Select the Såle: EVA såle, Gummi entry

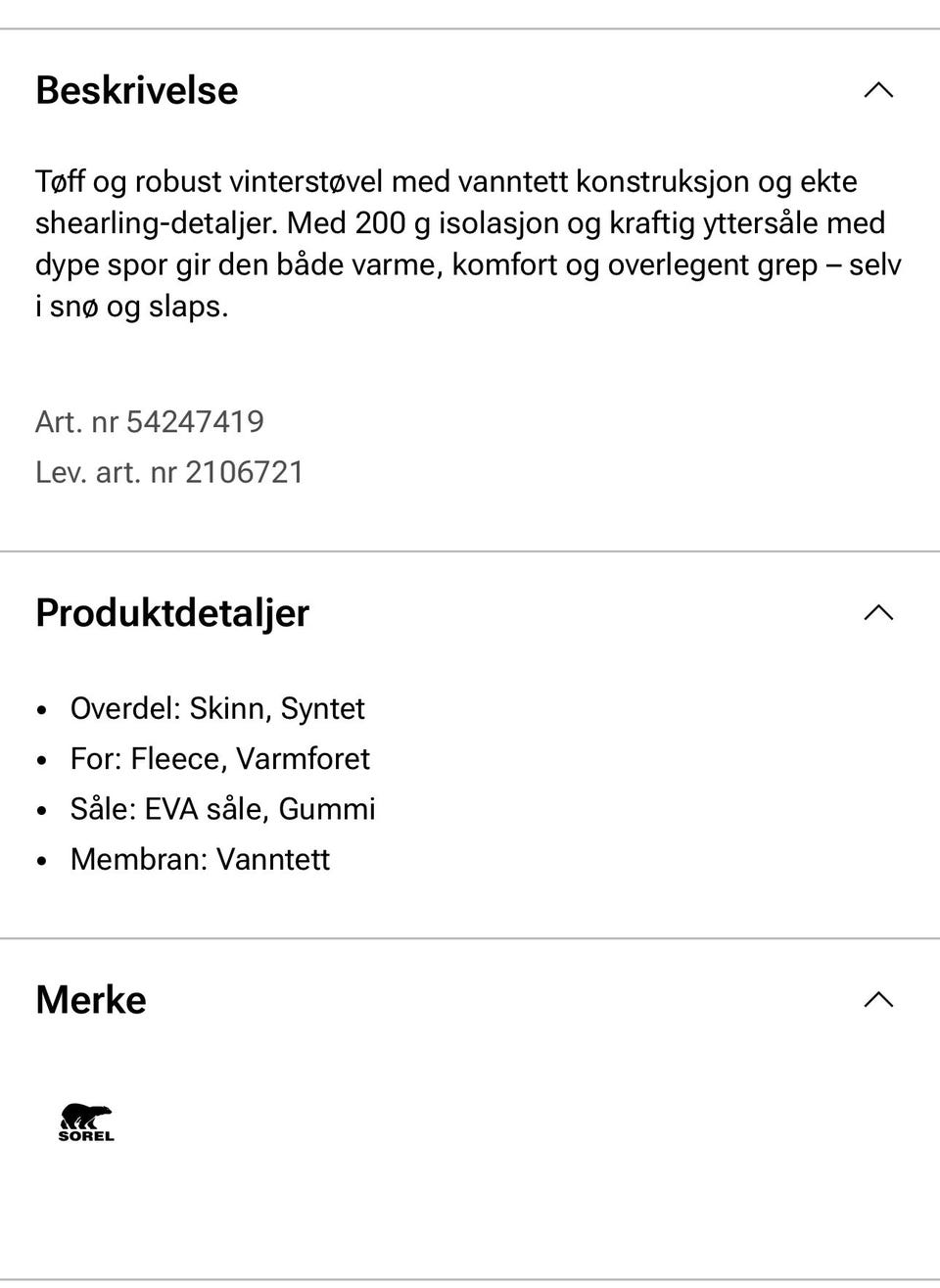click(223, 809)
